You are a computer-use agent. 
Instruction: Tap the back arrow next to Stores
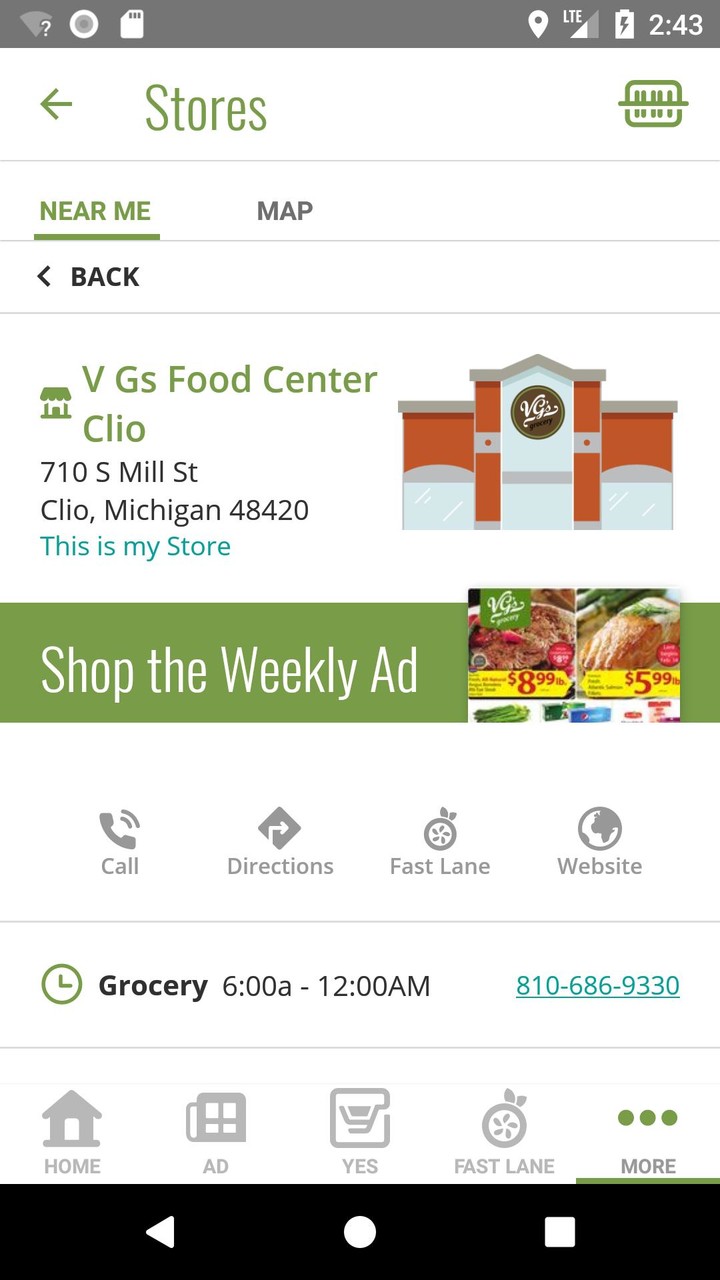(x=56, y=103)
